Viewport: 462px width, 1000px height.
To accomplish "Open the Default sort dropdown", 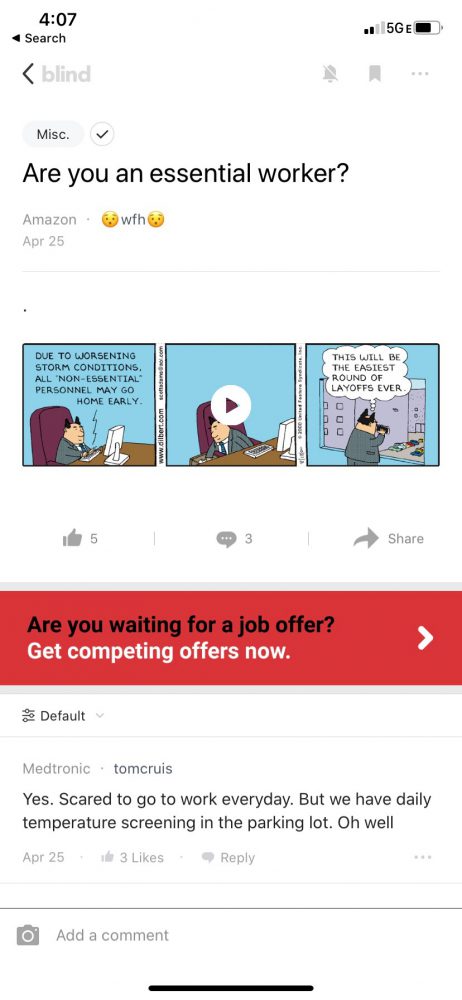I will coord(63,716).
